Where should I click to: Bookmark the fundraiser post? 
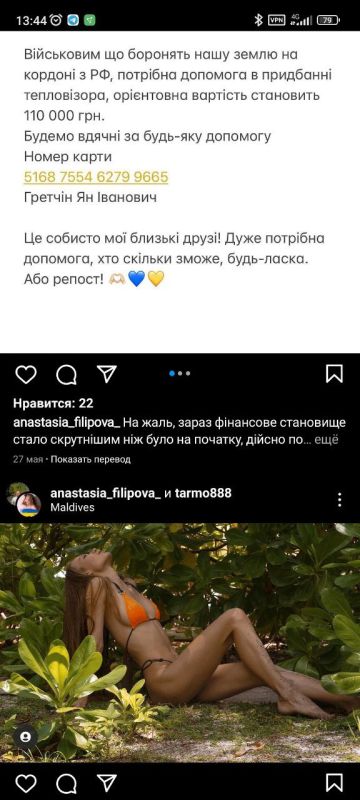click(334, 374)
